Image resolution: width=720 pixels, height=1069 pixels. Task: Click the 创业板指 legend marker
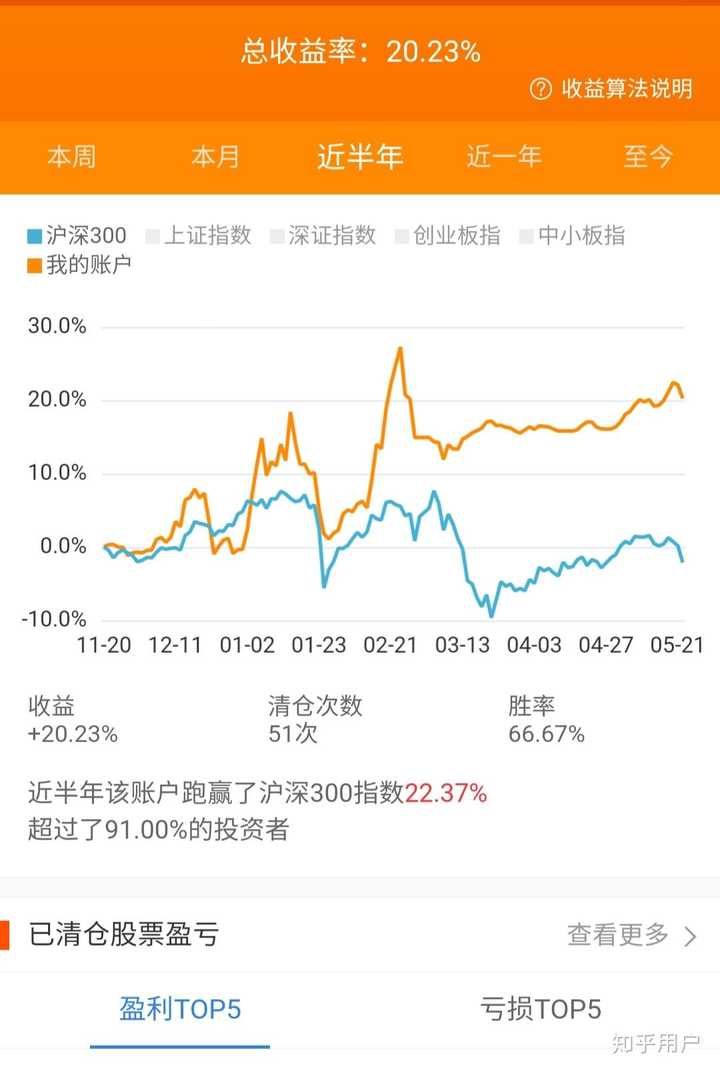(x=400, y=235)
